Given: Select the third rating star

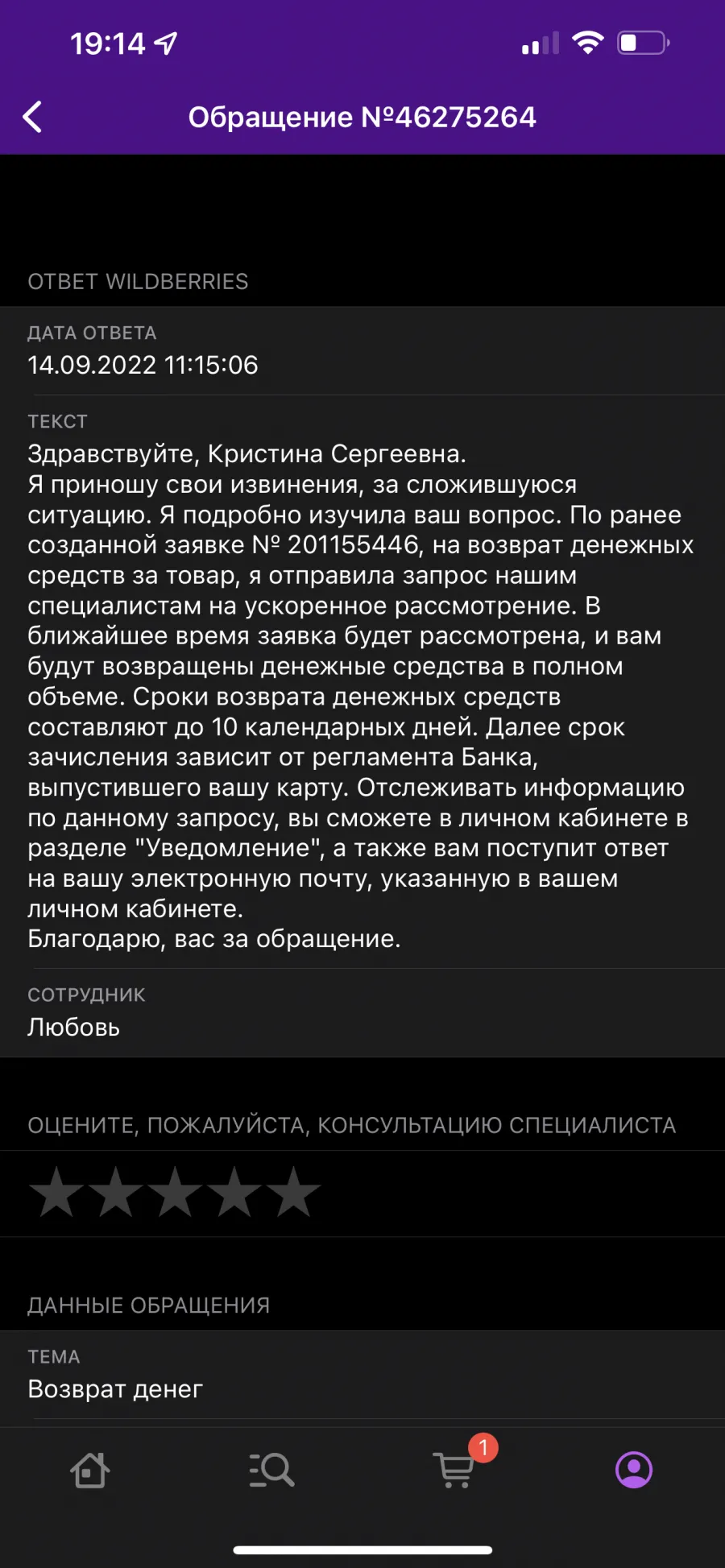Looking at the screenshot, I should point(175,1192).
